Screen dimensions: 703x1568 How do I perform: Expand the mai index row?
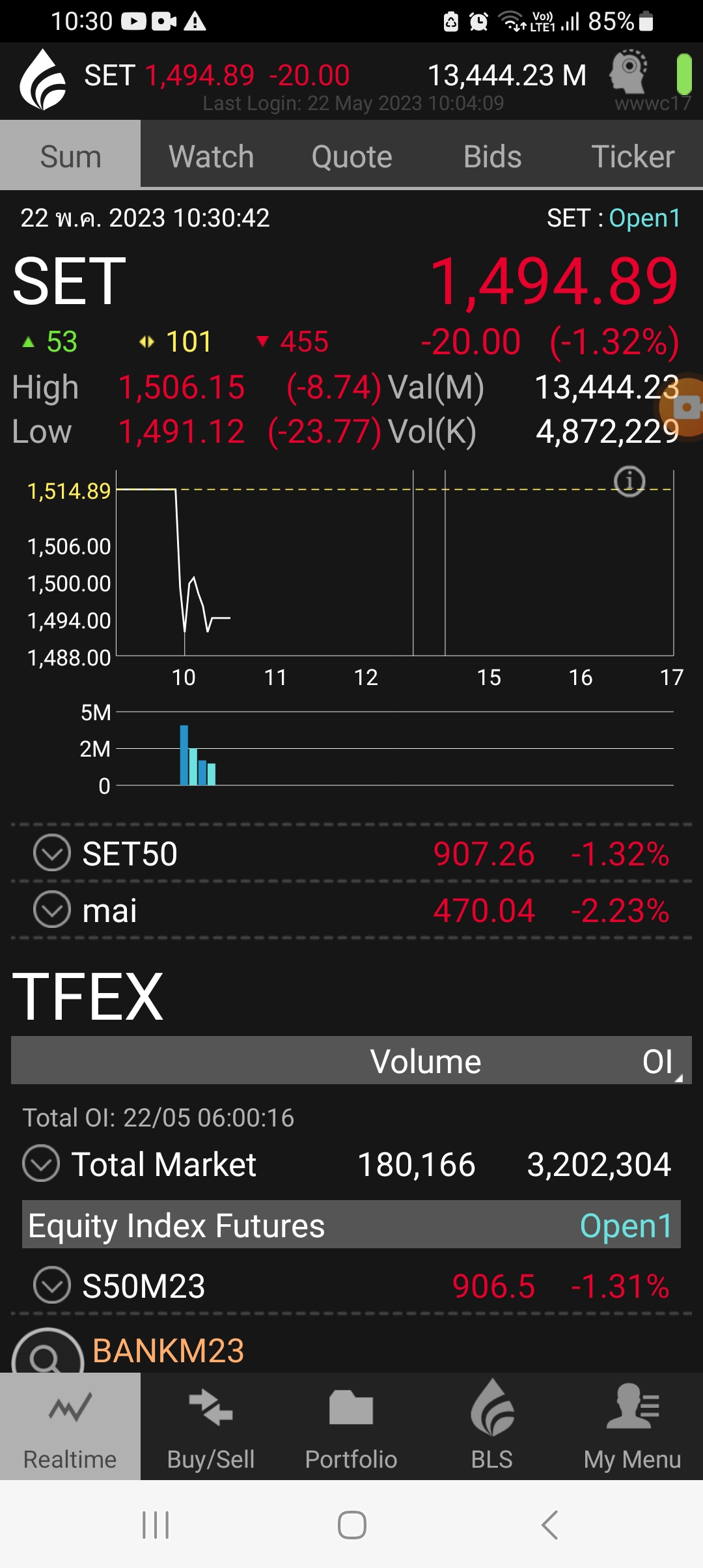tap(52, 910)
